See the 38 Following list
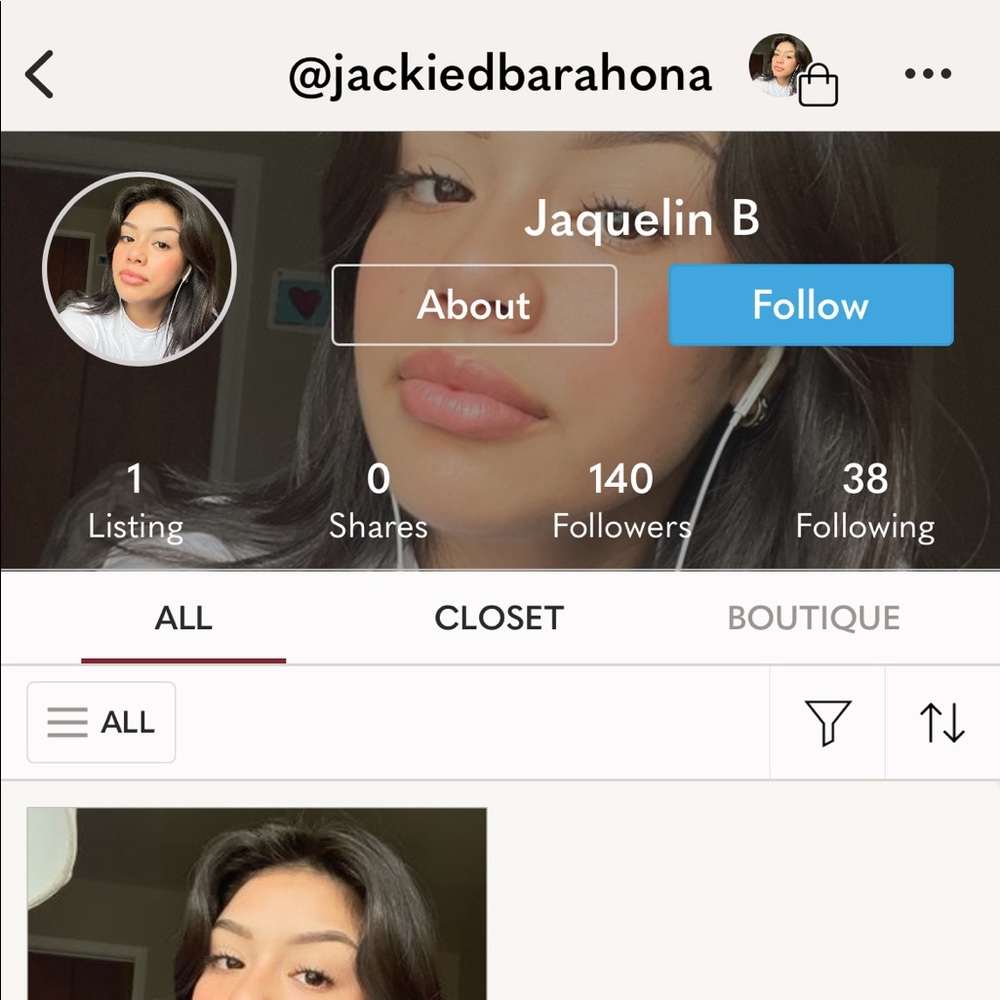Screen dimensions: 1000x1000 click(x=865, y=502)
